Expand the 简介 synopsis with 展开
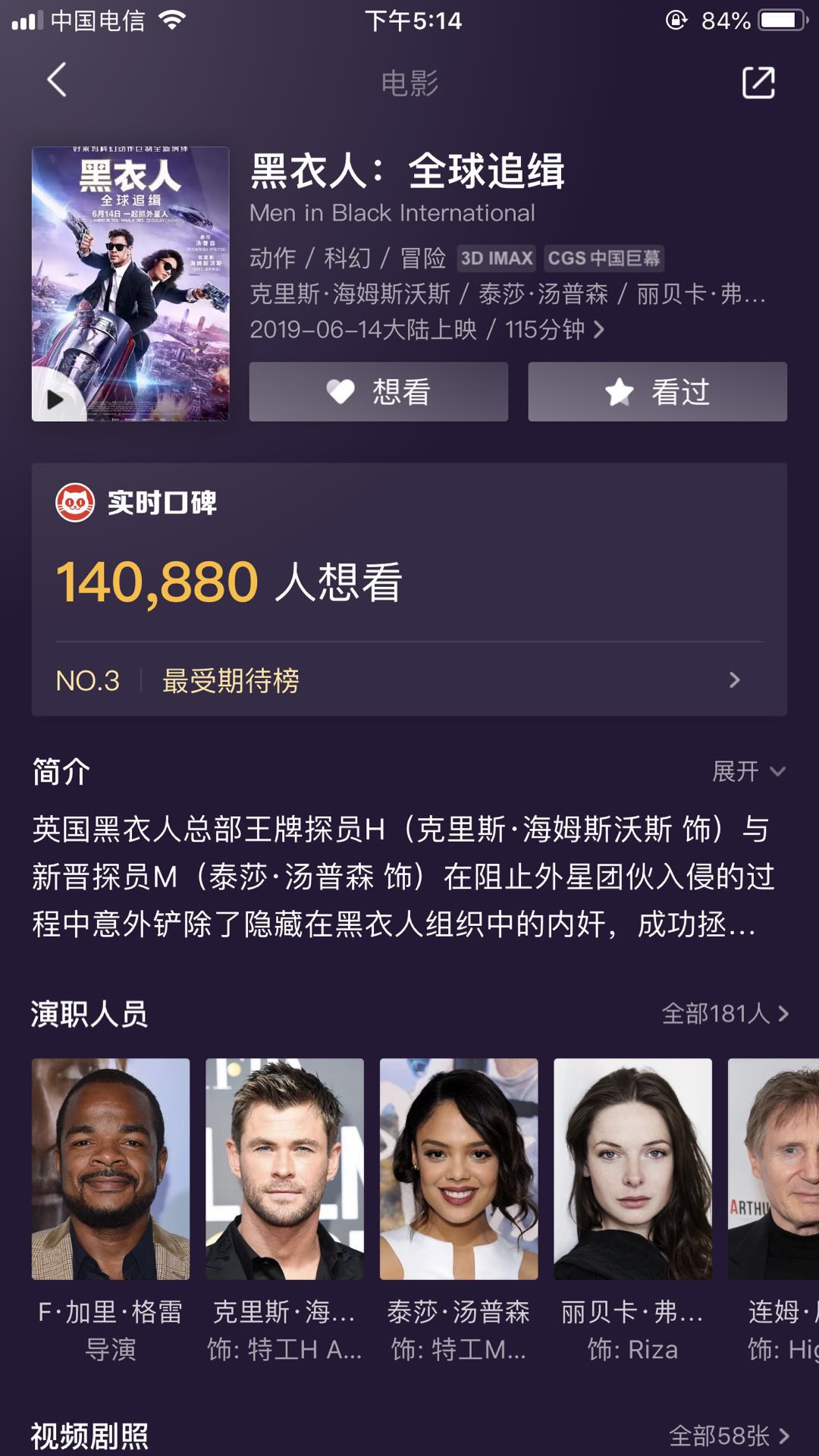The width and height of the screenshot is (819, 1456). point(748,771)
